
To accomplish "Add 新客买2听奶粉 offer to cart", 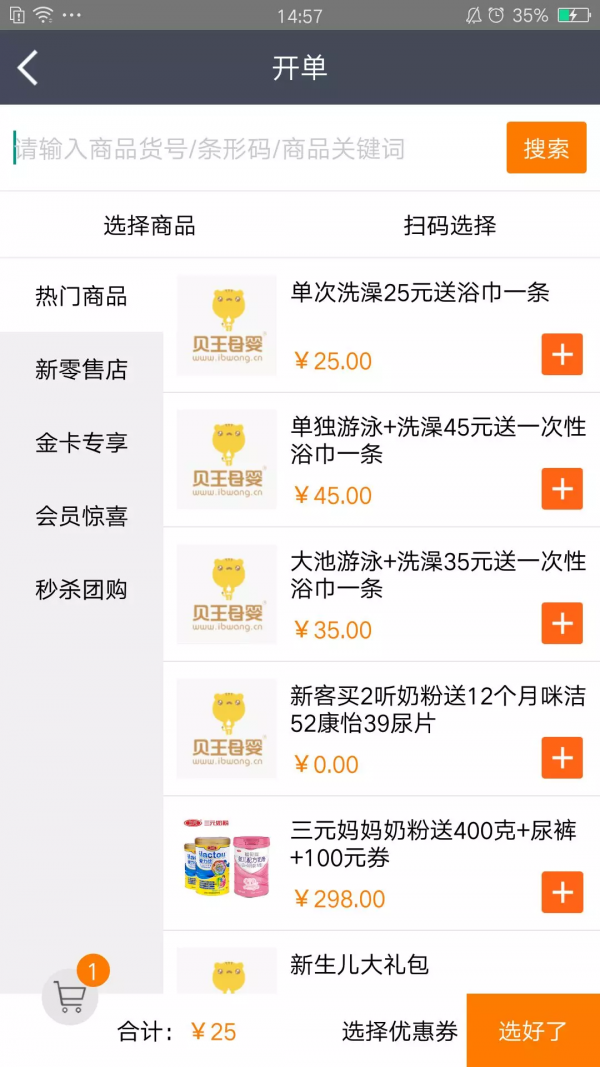I will [x=562, y=758].
